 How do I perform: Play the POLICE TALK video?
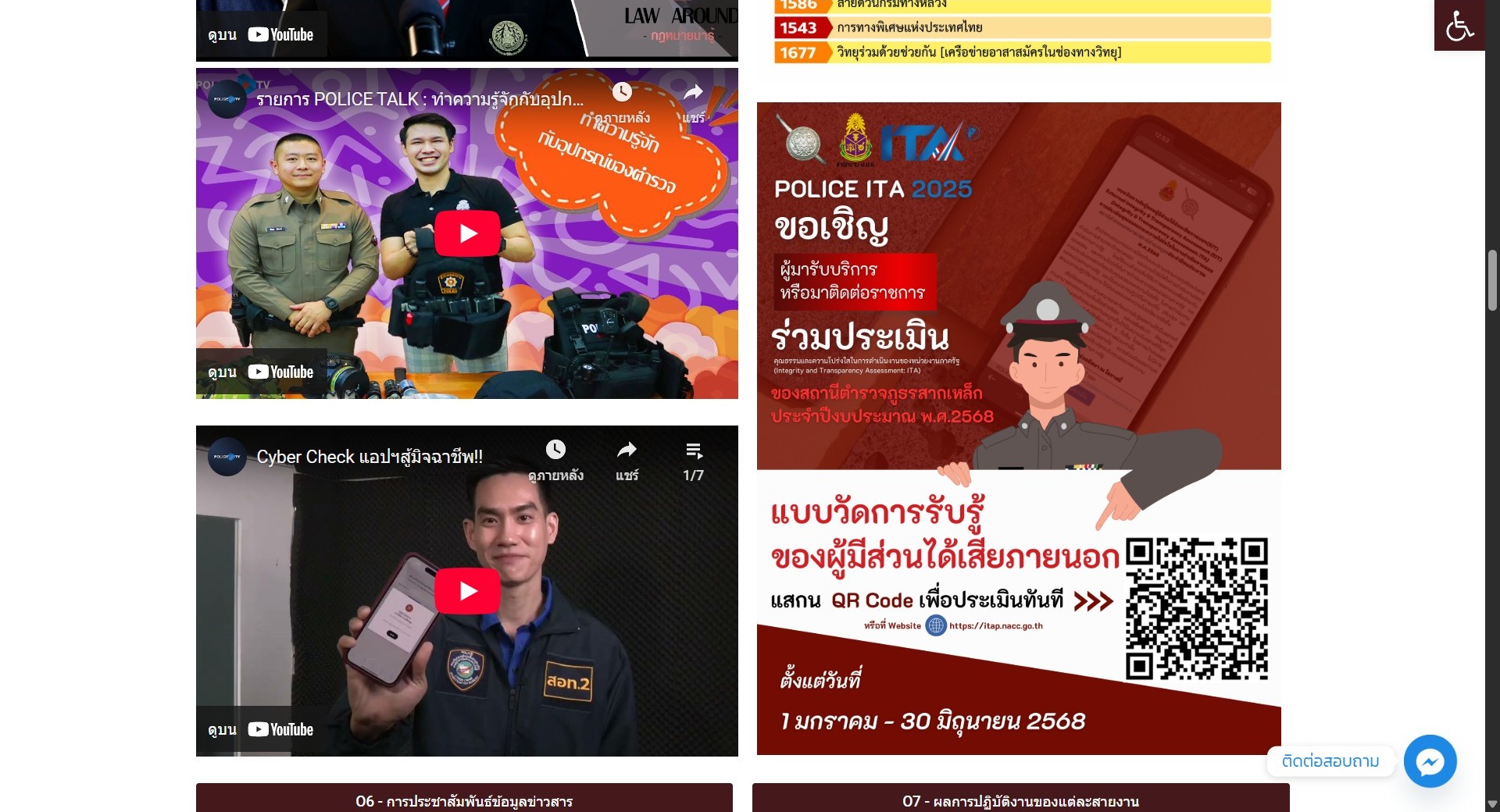[467, 233]
